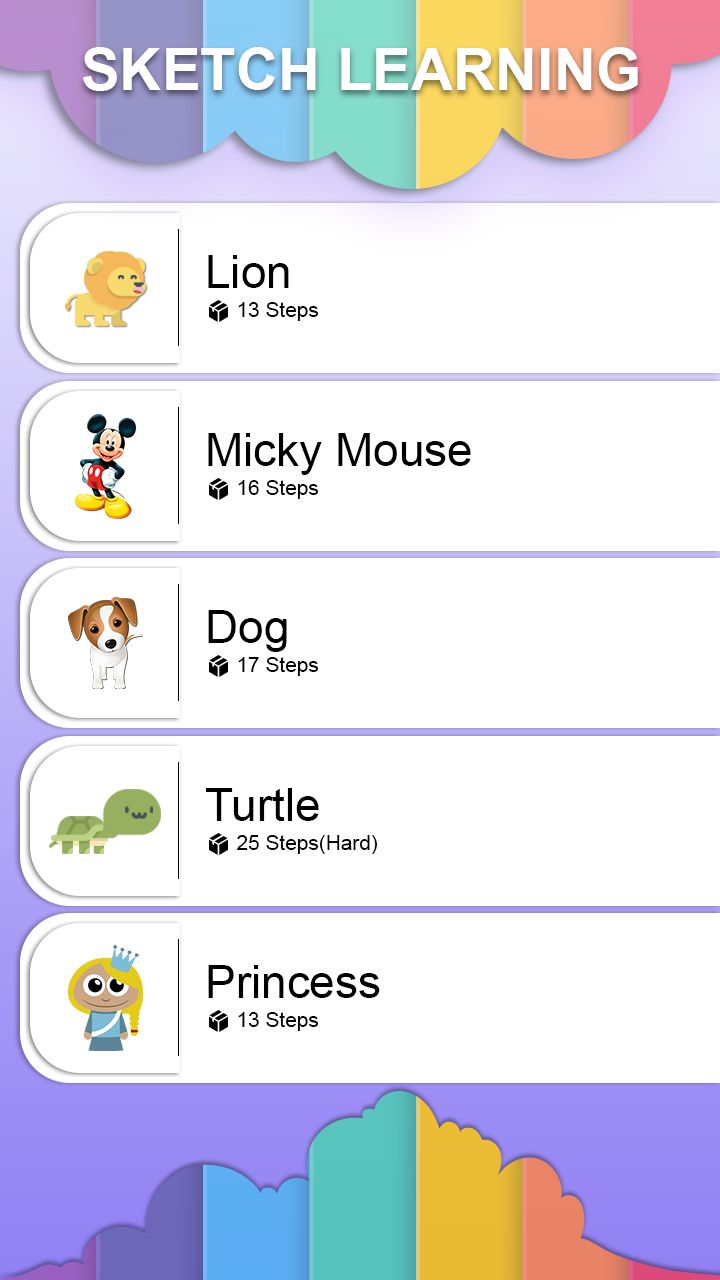
Task: Select the Micky Mouse drawing tutorial
Action: [370, 466]
